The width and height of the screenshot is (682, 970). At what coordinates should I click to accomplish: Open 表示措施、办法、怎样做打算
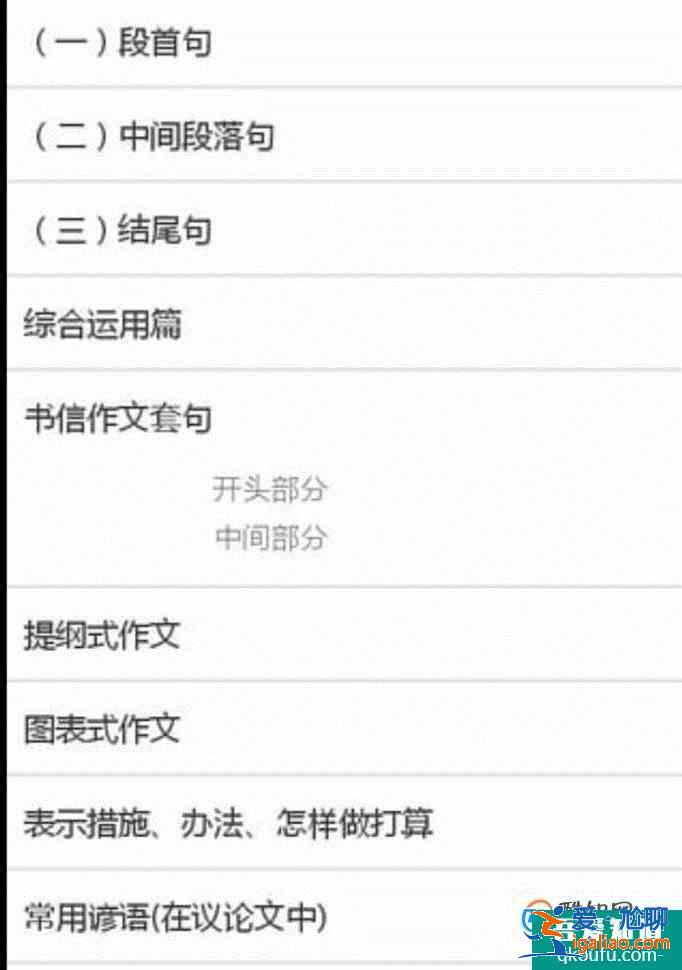click(228, 824)
